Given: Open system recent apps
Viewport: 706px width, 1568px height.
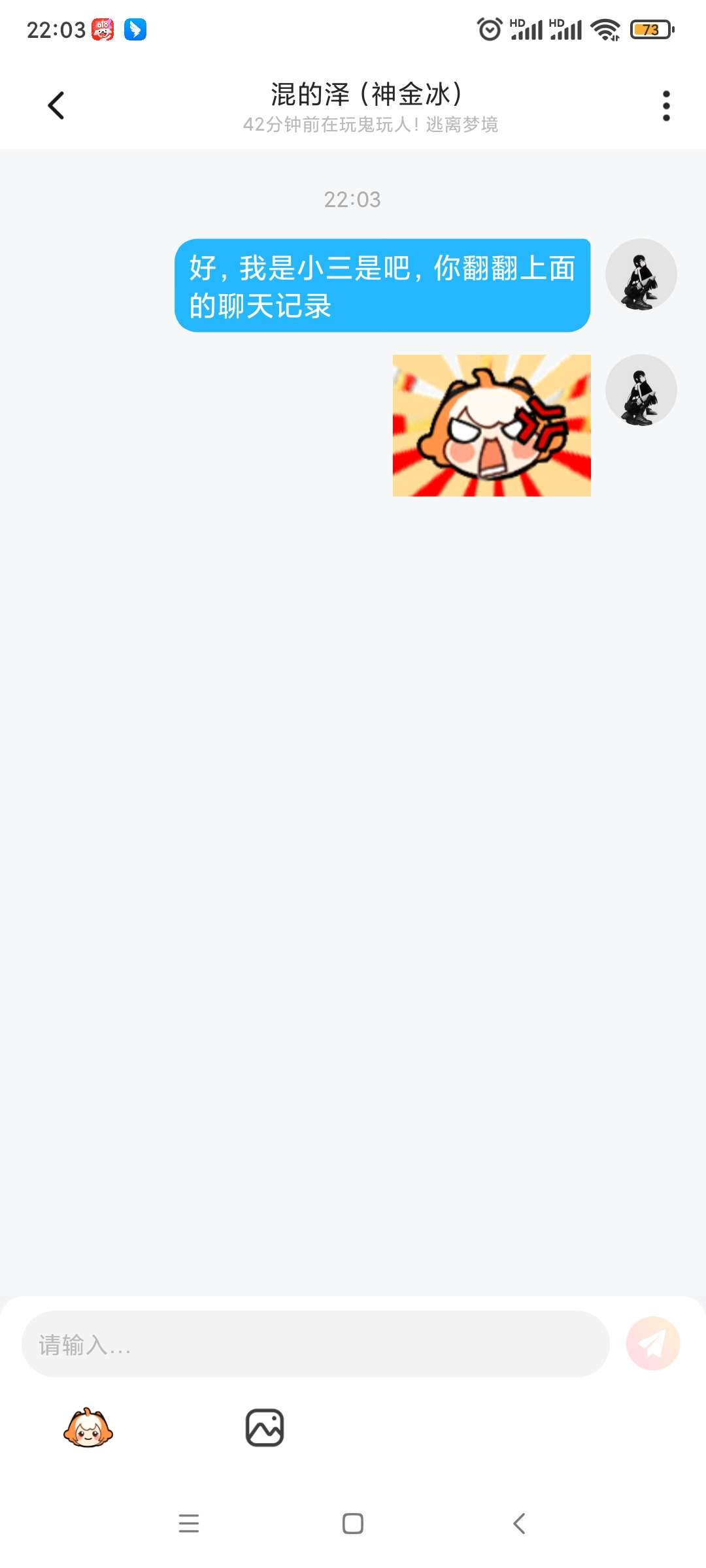Looking at the screenshot, I should pos(189,1524).
